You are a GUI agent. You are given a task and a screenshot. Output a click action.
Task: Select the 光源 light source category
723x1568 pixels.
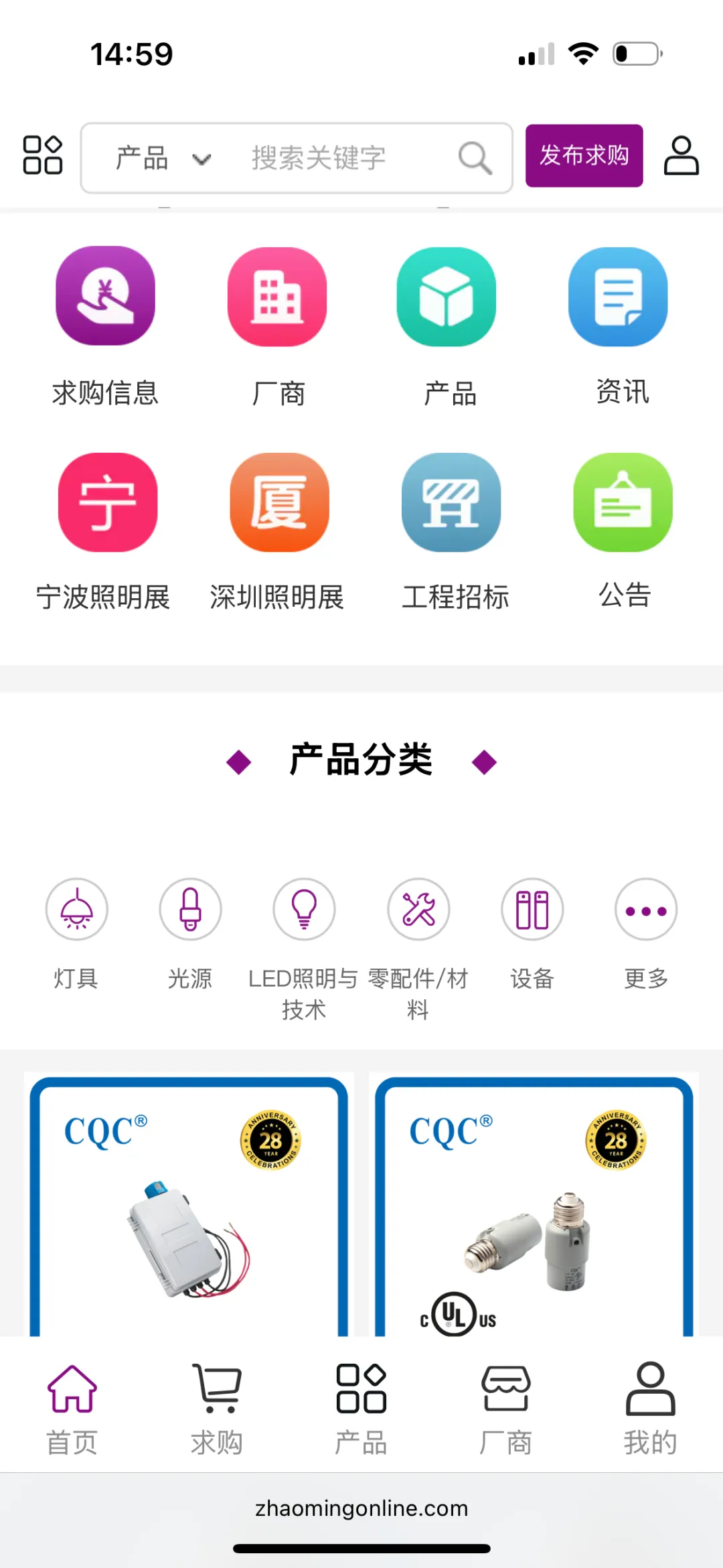pos(190,909)
